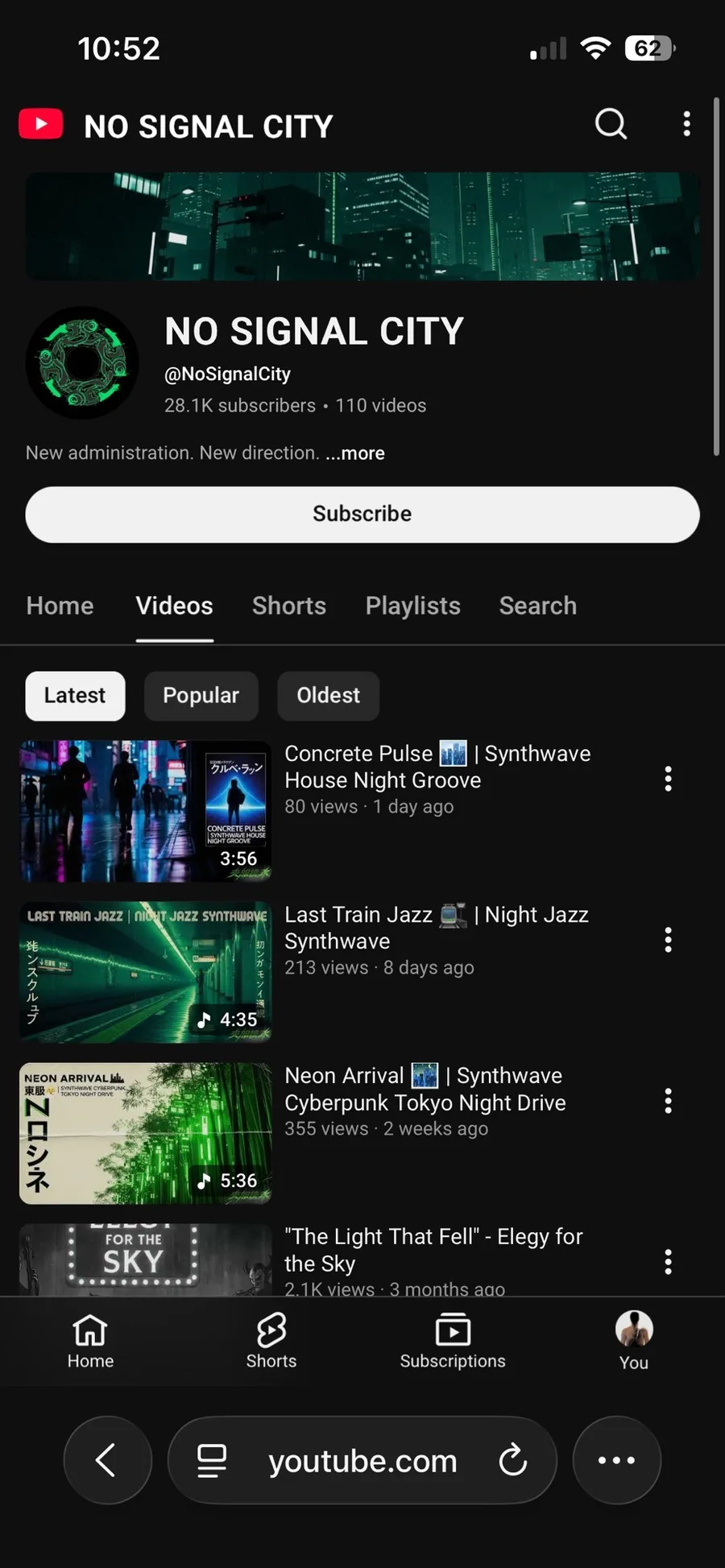Image resolution: width=725 pixels, height=1568 pixels.
Task: Open the channel Search tab
Action: (x=538, y=606)
